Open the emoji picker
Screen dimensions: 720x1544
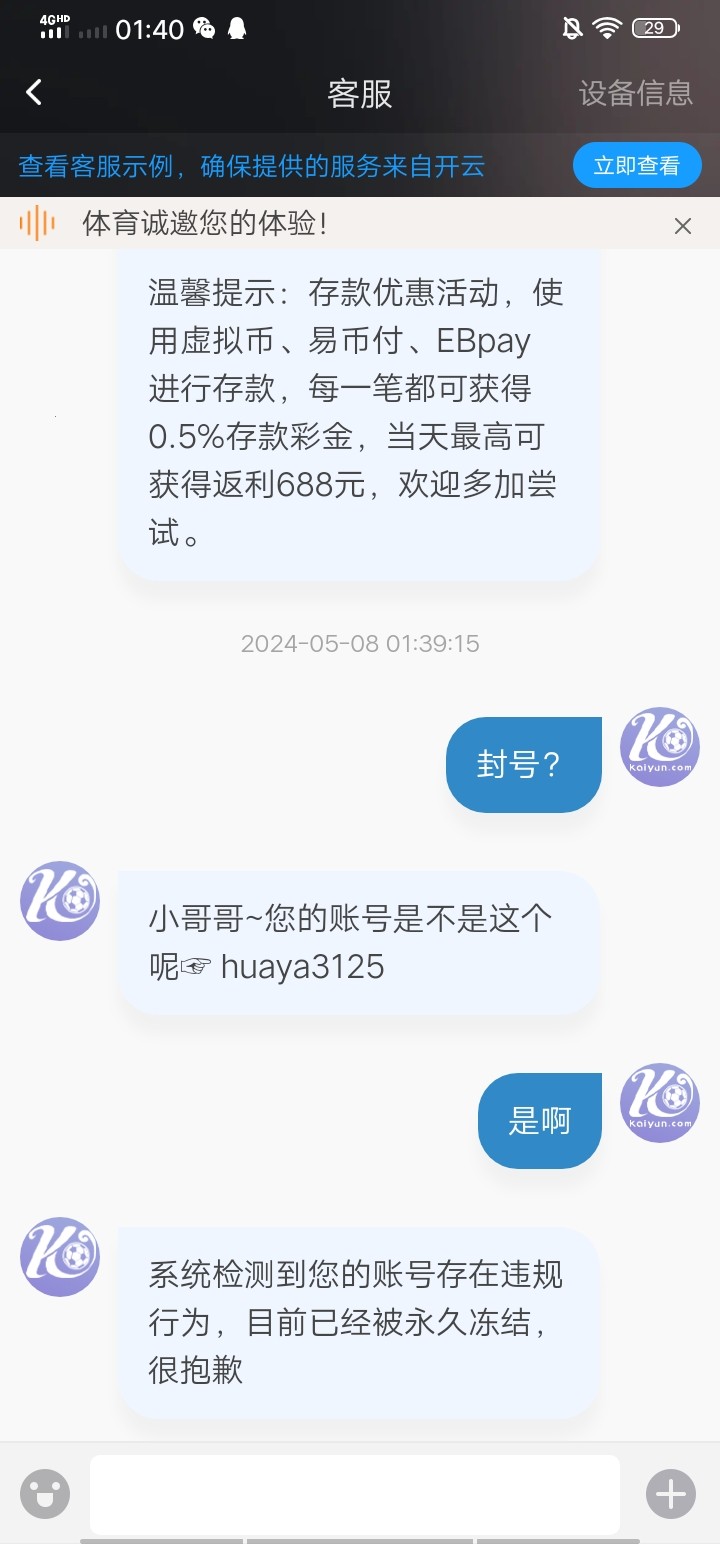tap(45, 1494)
